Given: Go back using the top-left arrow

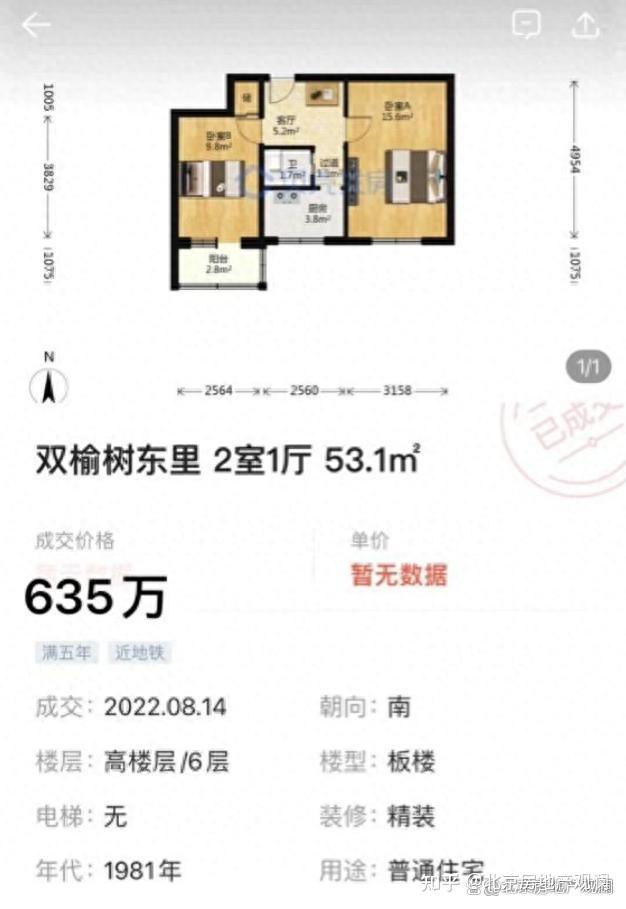Looking at the screenshot, I should coord(36,26).
